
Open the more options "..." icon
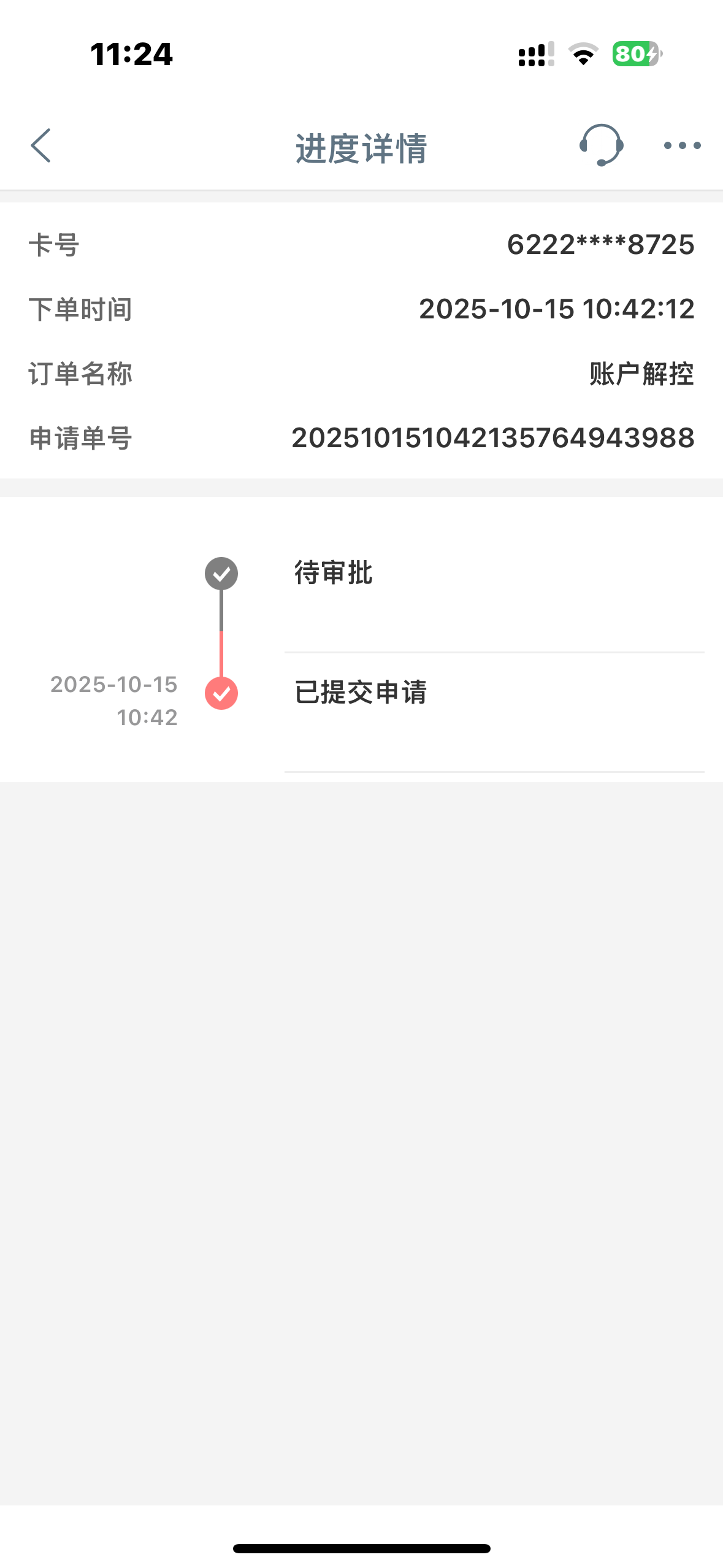[x=681, y=145]
